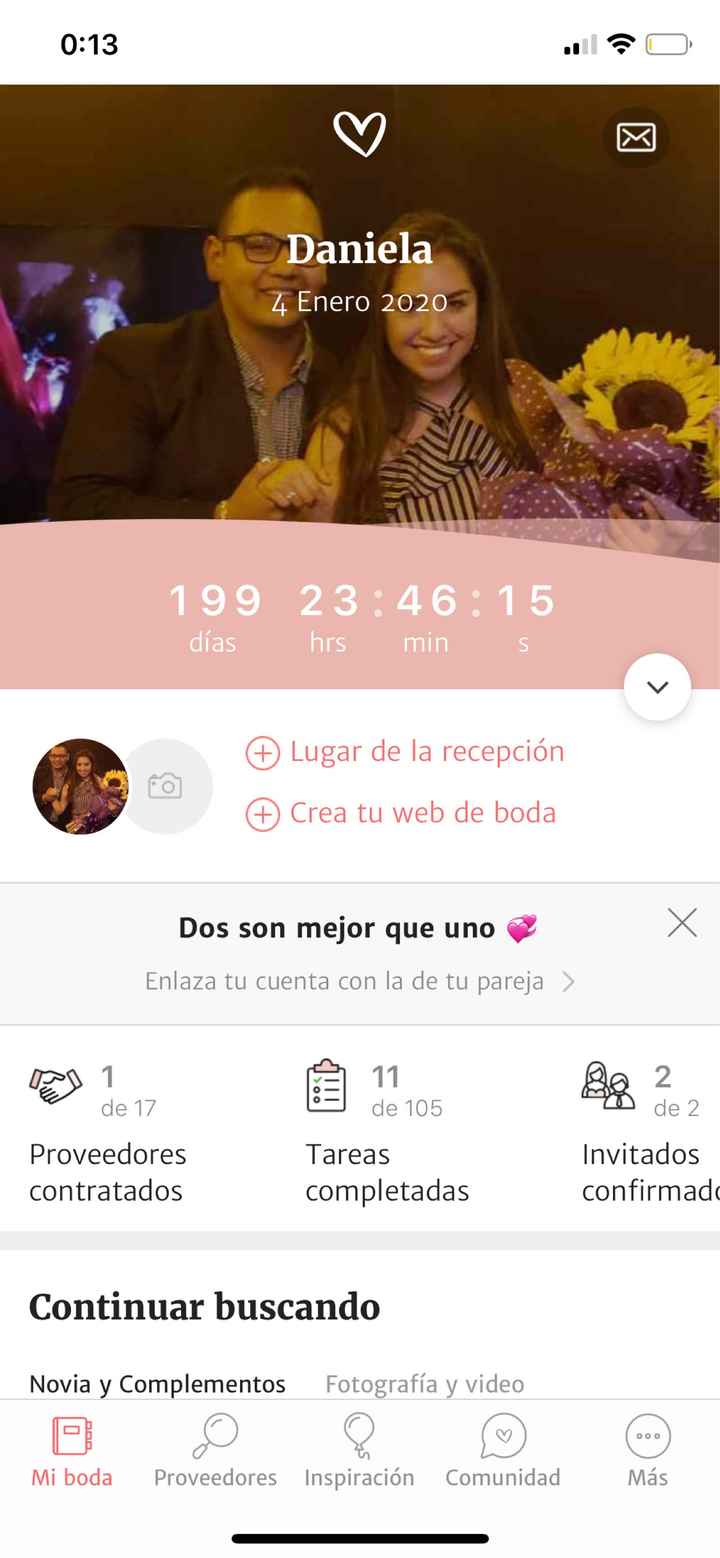Switch to the Proveedores tab
This screenshot has width=720, height=1558.
click(215, 1451)
